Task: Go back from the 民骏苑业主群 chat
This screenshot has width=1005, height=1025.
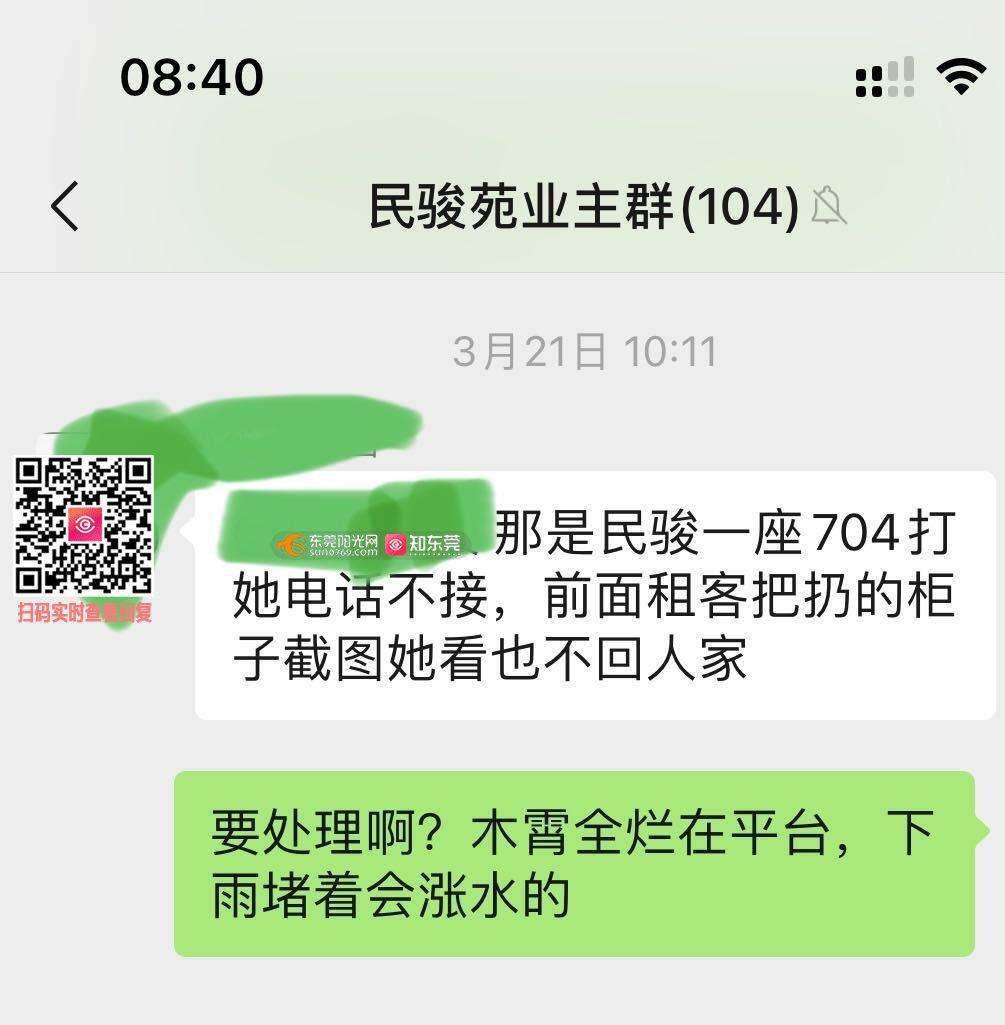Action: pos(65,206)
